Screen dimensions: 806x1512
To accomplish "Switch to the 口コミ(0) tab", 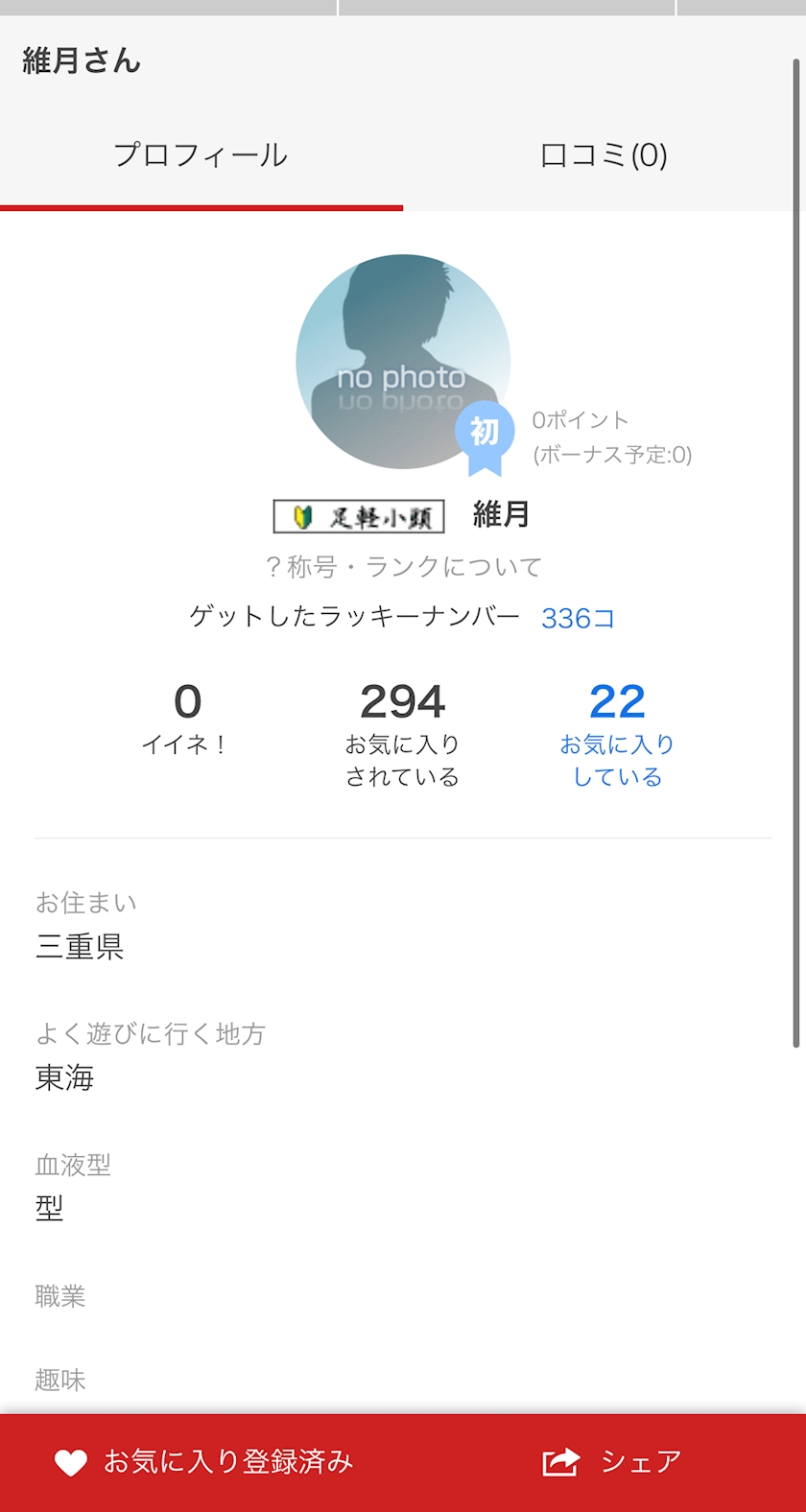I will tap(604, 155).
